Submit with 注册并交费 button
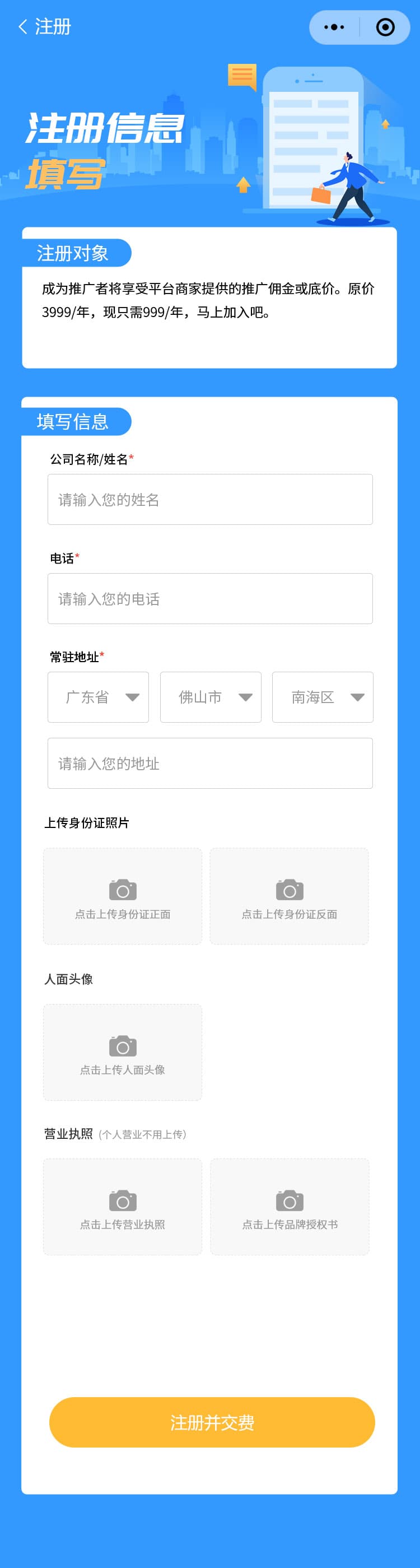Viewport: 420px width, 1568px height. [212, 1422]
